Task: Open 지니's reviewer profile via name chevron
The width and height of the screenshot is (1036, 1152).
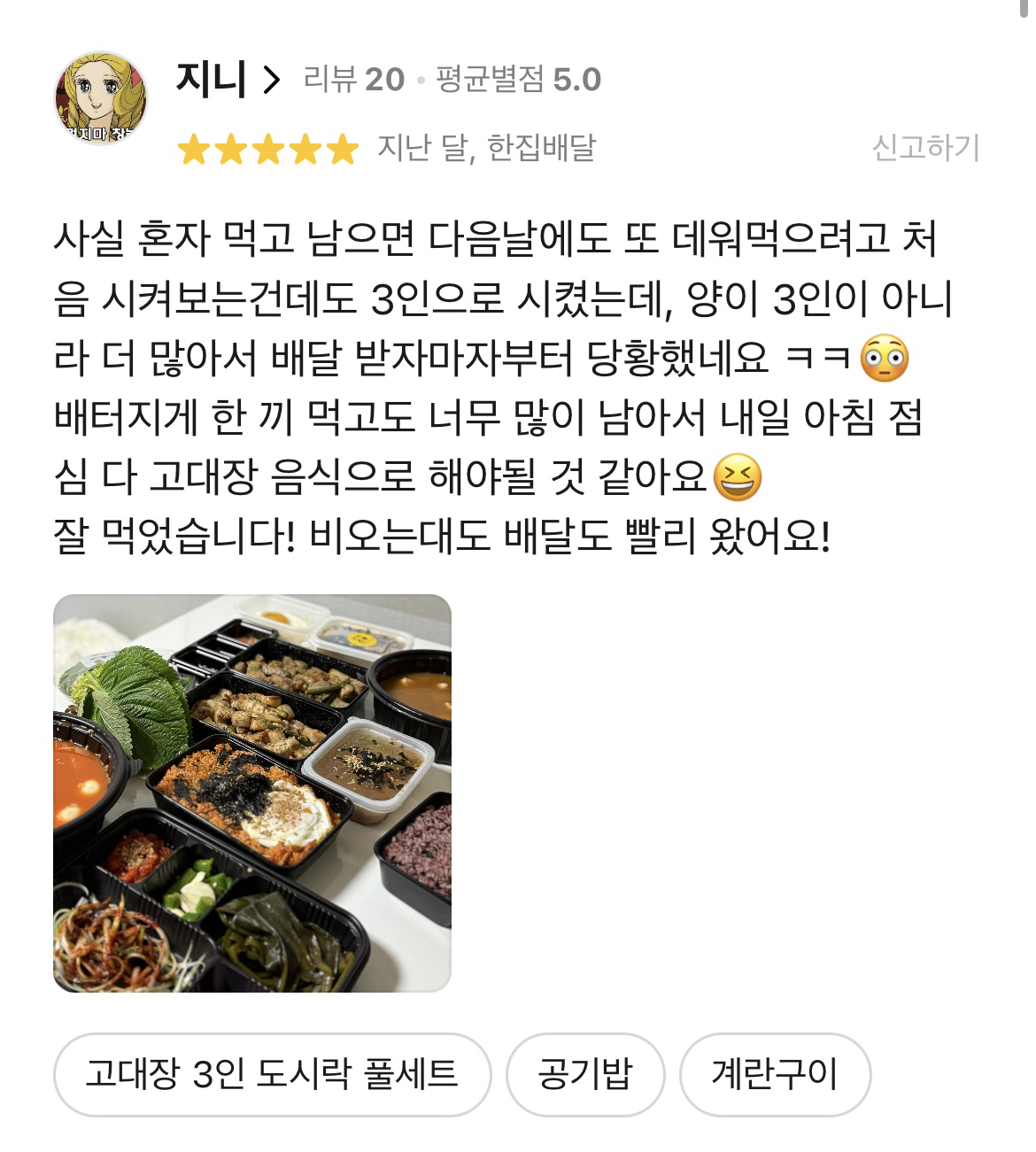Action: click(x=271, y=81)
